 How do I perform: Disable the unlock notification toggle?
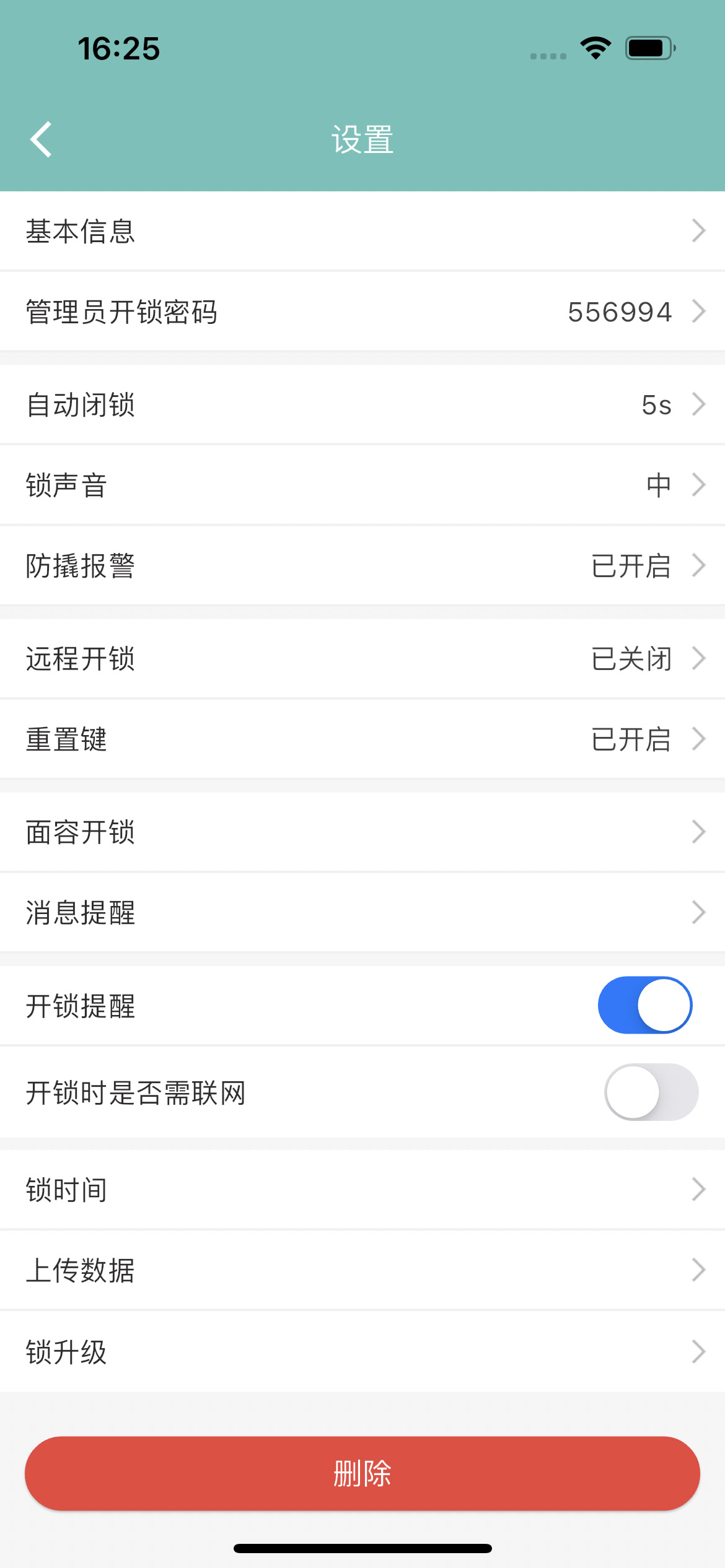[x=646, y=1004]
